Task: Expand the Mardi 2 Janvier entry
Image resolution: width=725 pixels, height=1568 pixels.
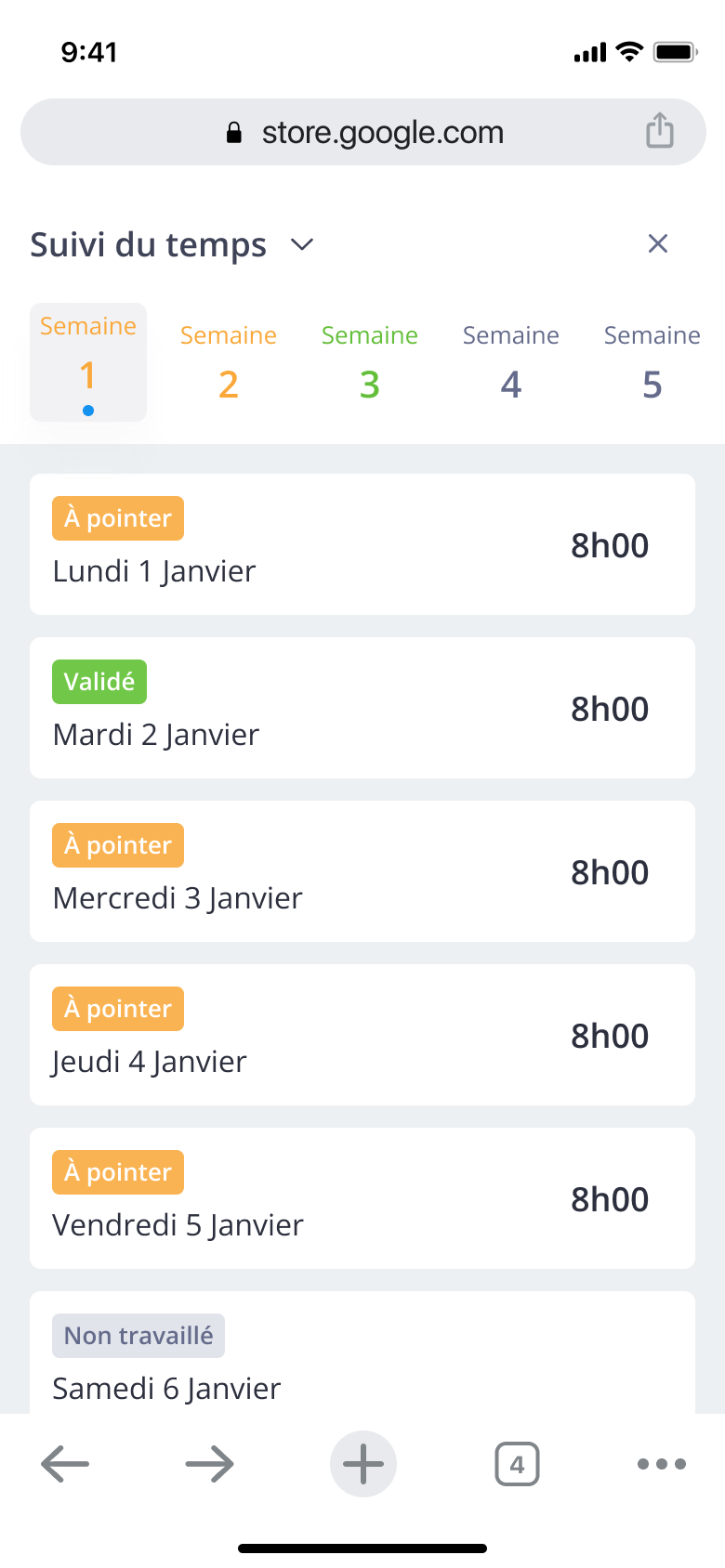Action: [x=362, y=708]
